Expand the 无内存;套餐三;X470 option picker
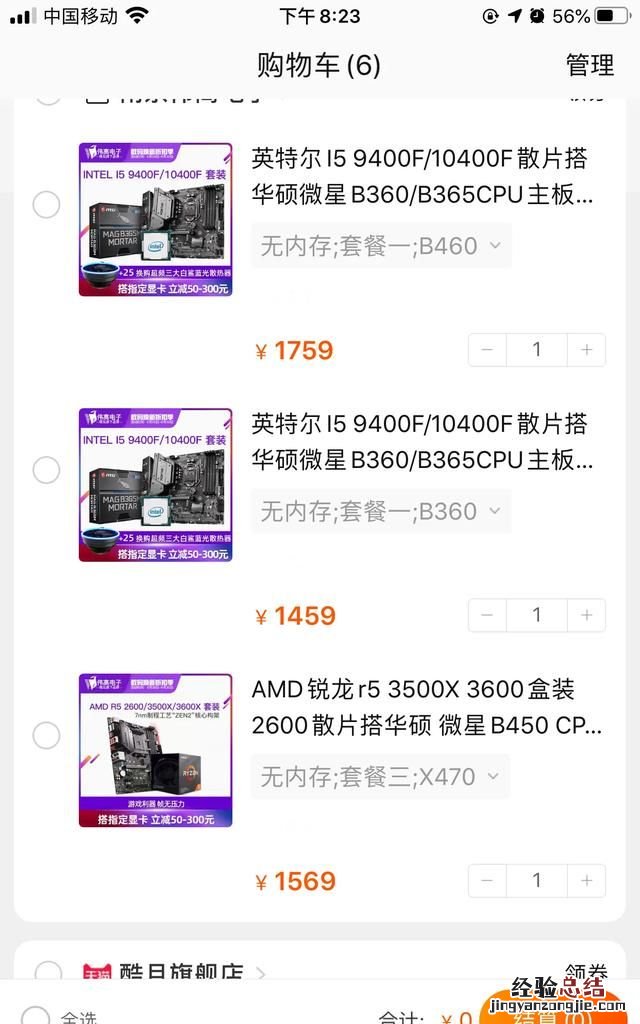The width and height of the screenshot is (640, 1024). coord(381,777)
